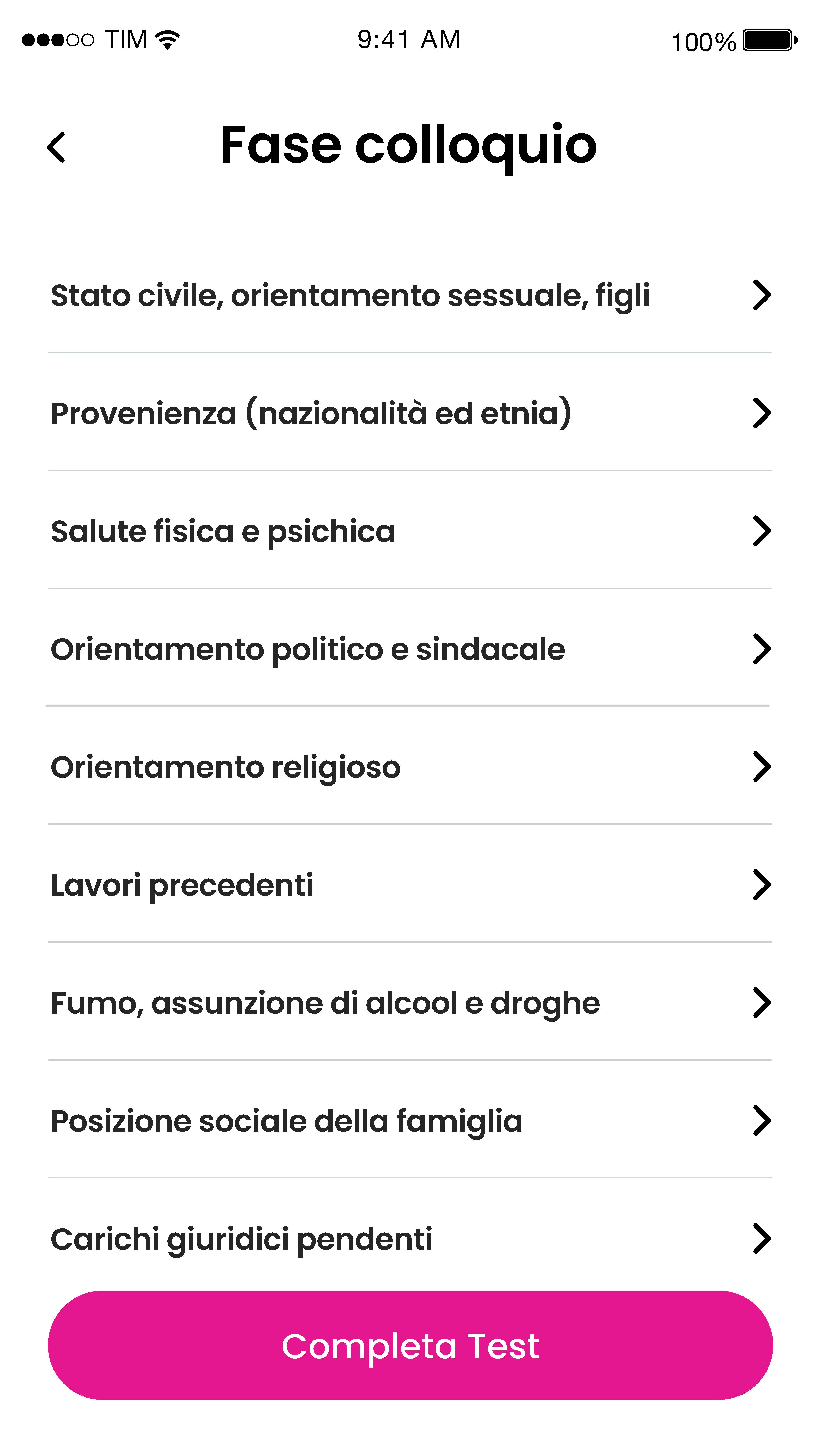Viewport: 819px width, 1456px height.
Task: Open Orientamento politico e sindacale
Action: pos(410,648)
